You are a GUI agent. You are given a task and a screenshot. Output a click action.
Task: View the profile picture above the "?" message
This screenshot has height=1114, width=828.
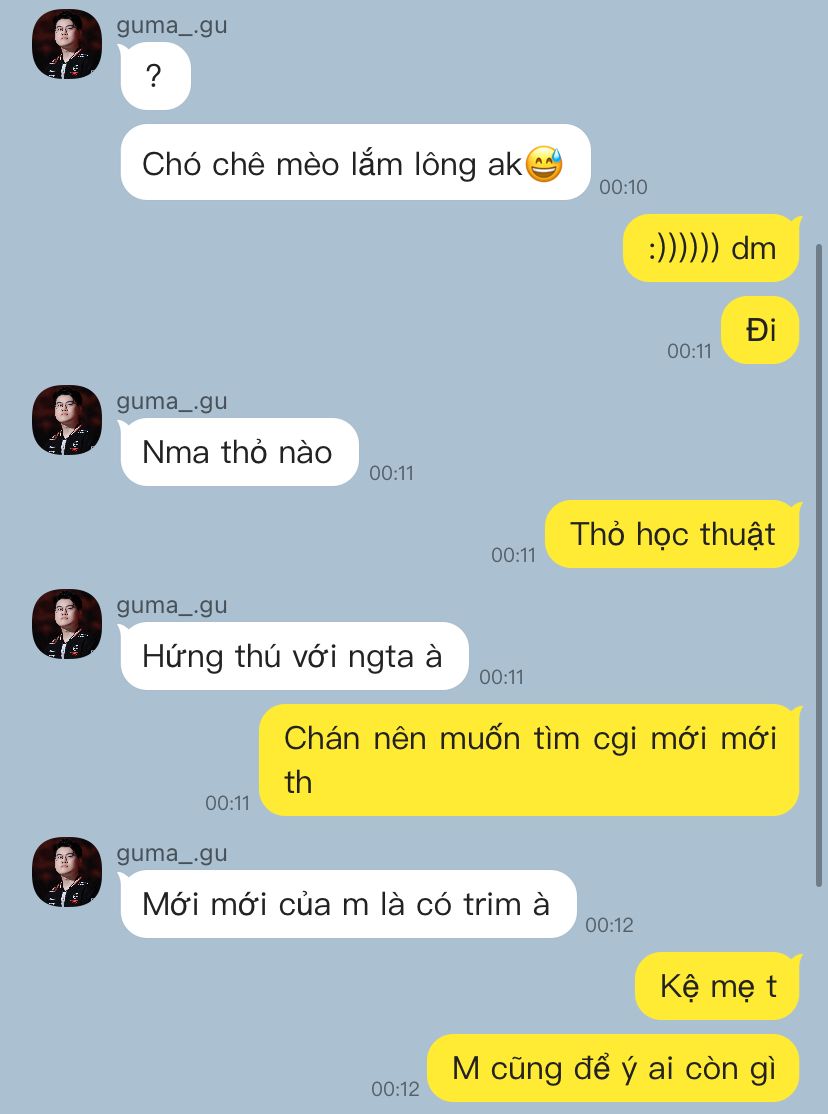pos(67,44)
